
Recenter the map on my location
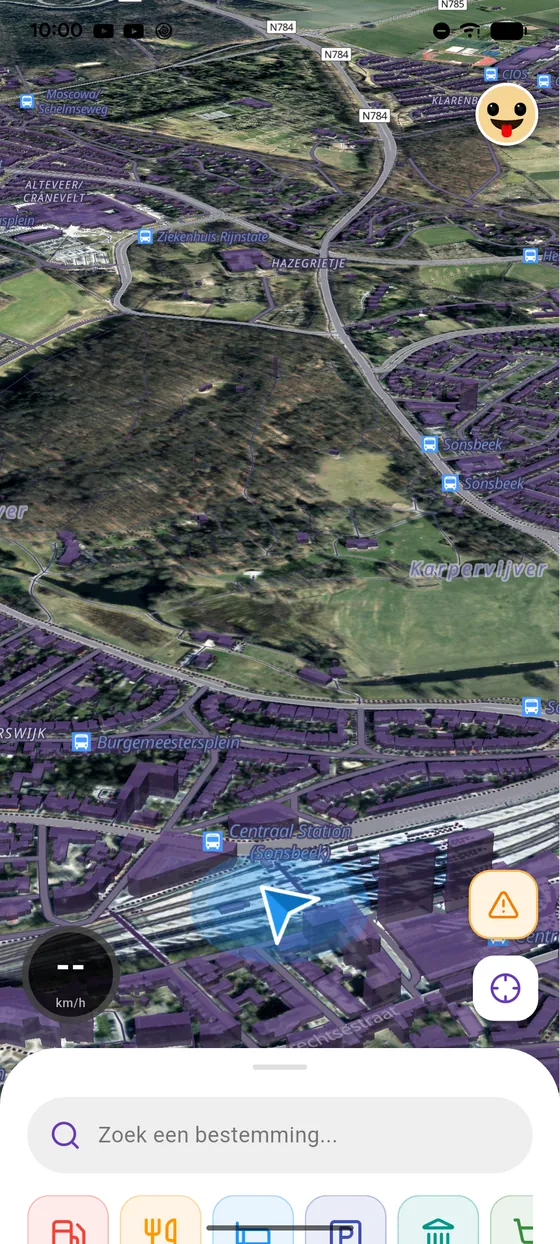tap(505, 988)
